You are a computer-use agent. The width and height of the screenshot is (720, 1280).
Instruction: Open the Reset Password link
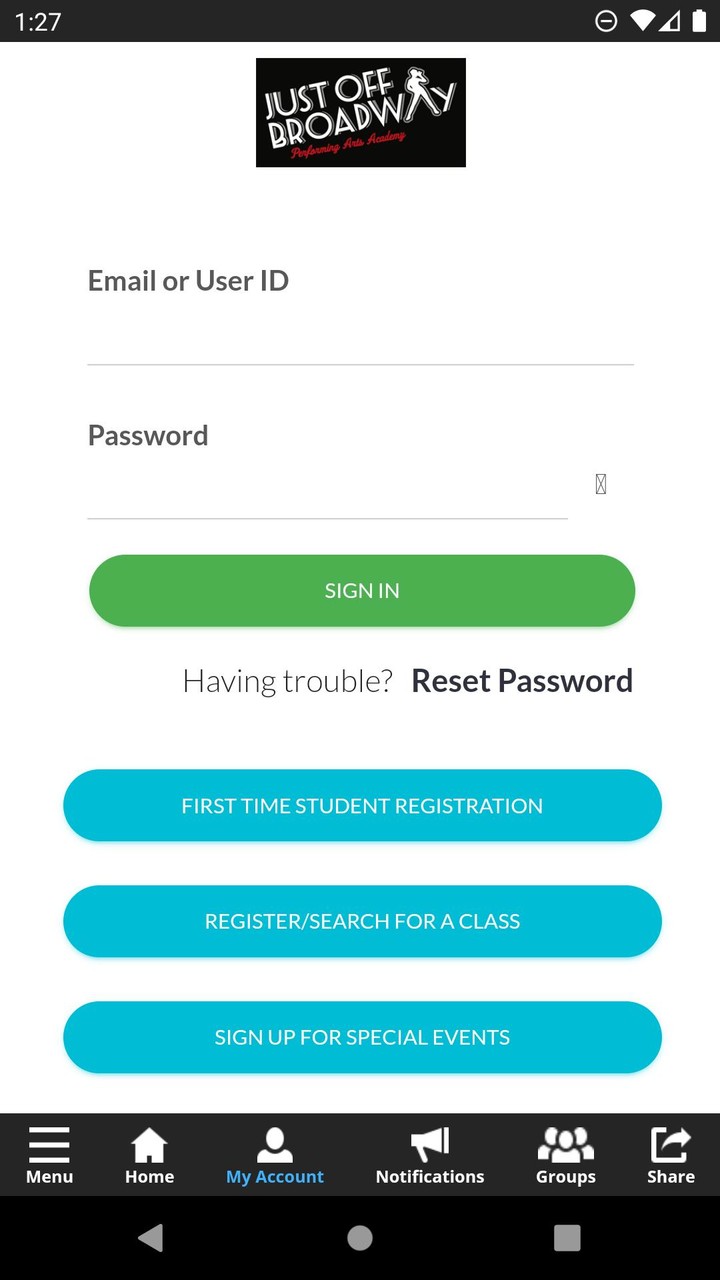pos(521,681)
